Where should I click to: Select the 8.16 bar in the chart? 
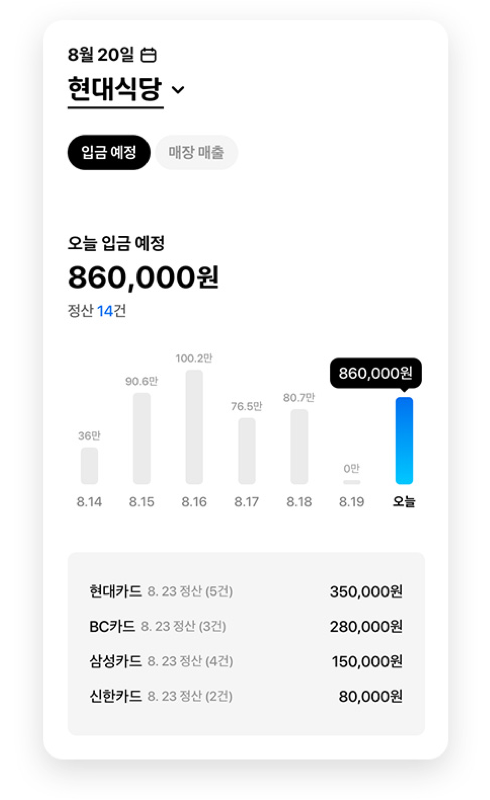tap(194, 427)
